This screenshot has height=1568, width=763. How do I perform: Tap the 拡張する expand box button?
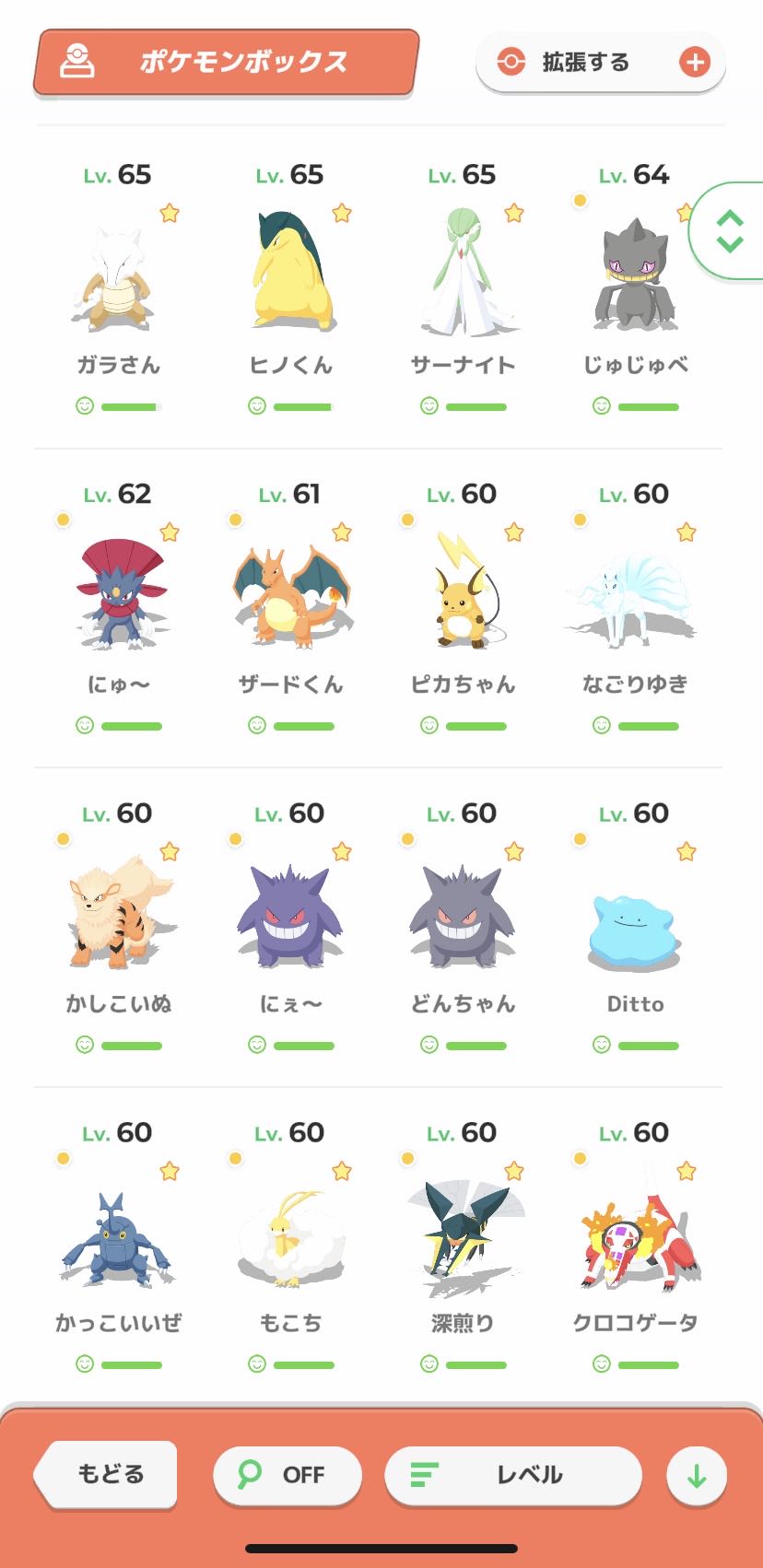click(x=600, y=63)
